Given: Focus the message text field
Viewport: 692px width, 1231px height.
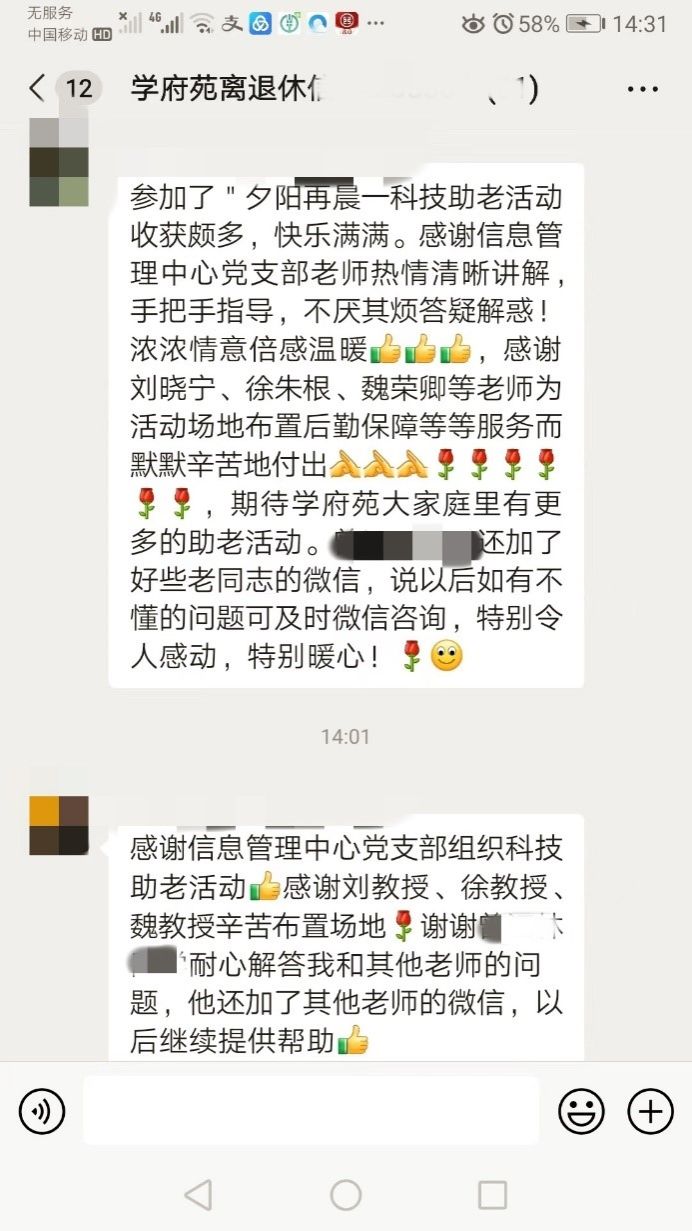Looking at the screenshot, I should coord(310,1111).
